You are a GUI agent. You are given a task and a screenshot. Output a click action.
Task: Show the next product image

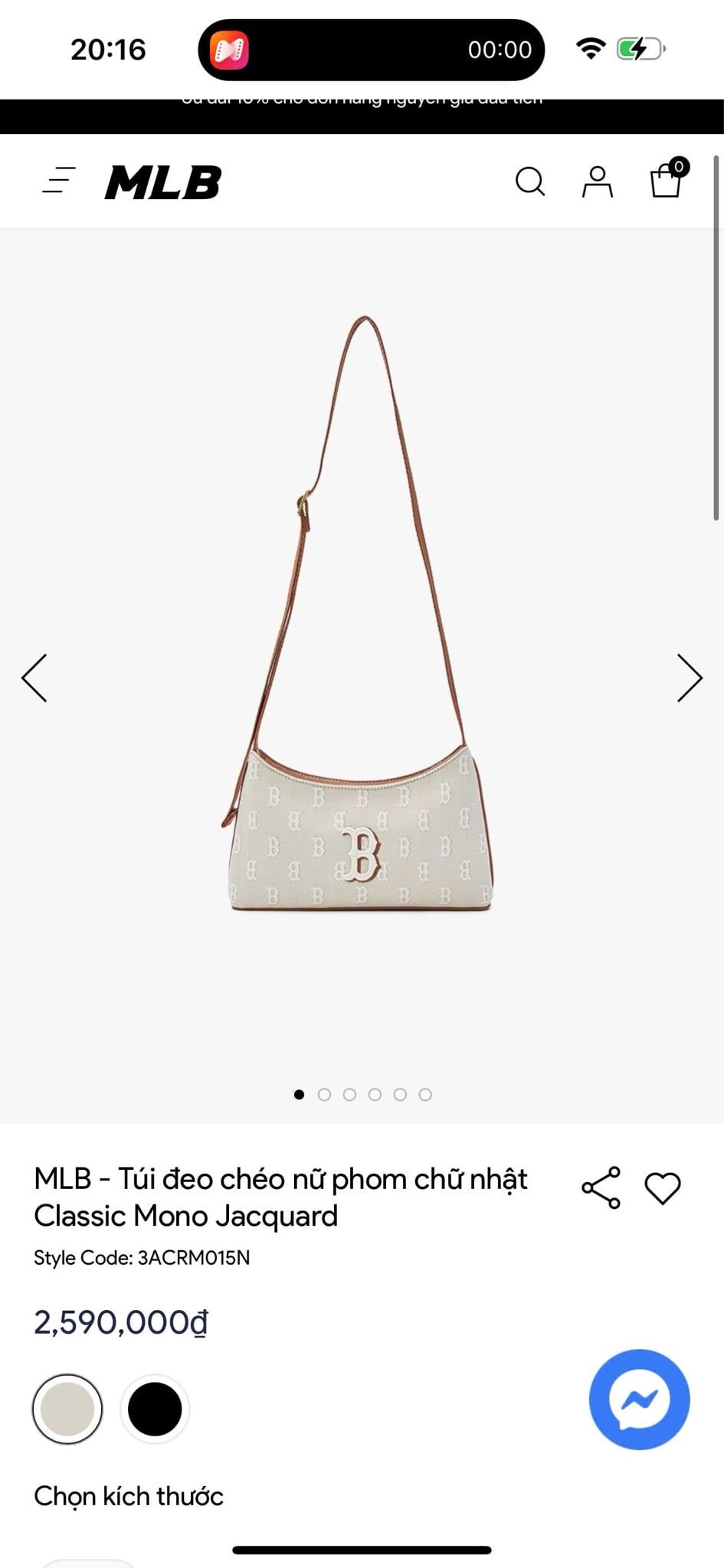(x=689, y=678)
